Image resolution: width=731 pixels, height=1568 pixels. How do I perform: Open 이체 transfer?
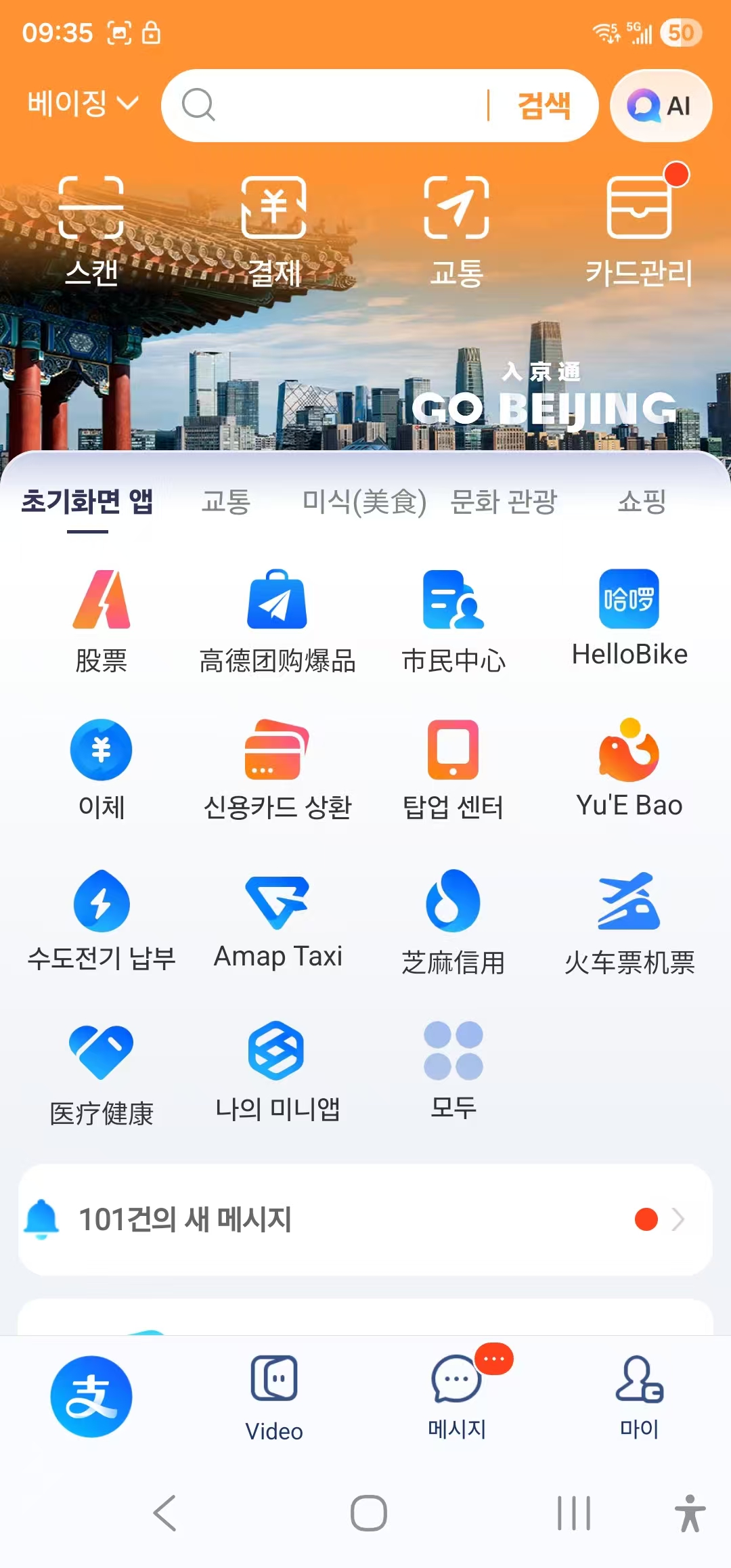102,768
